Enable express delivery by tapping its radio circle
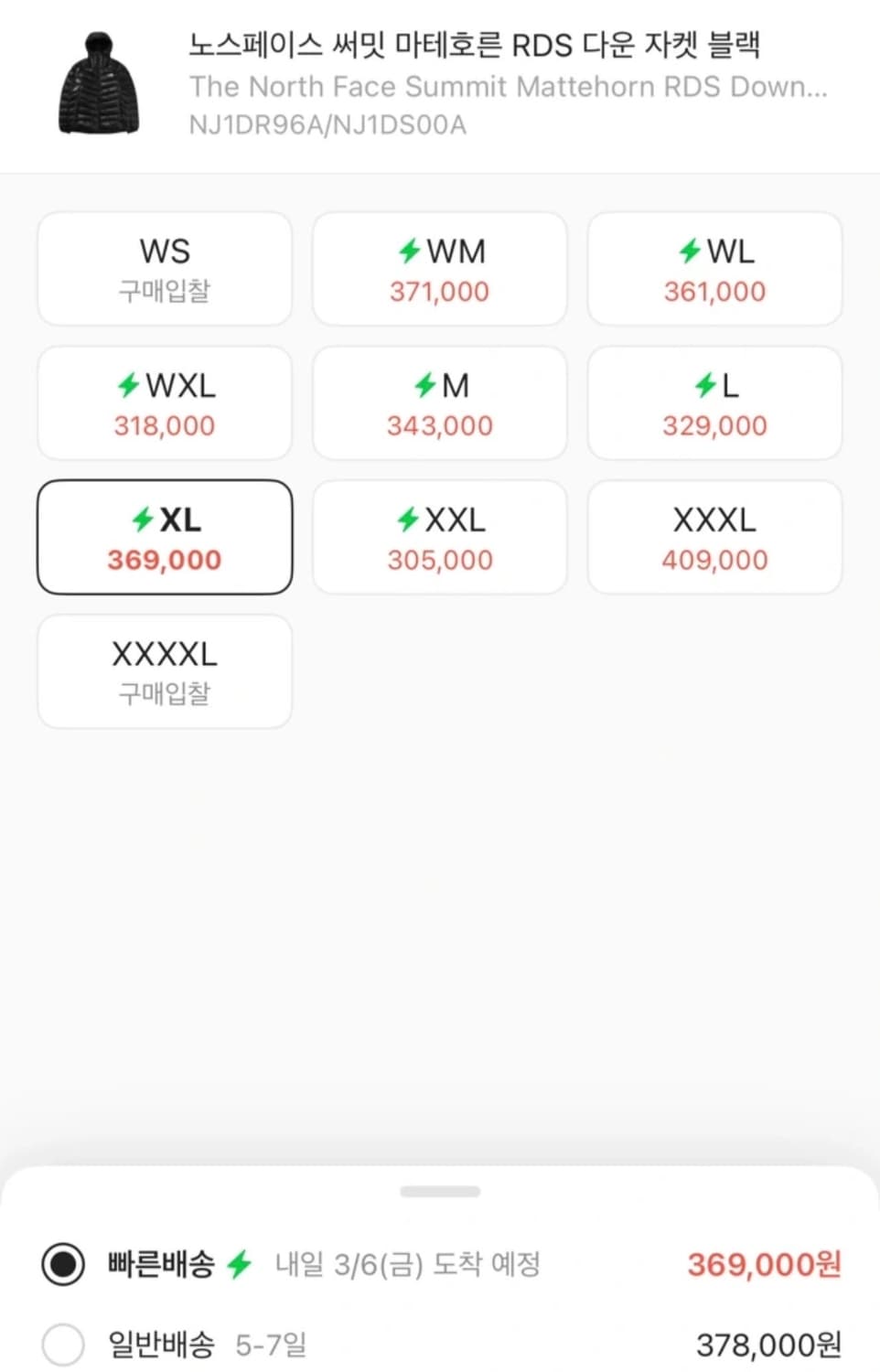The image size is (880, 1372). [62, 1264]
